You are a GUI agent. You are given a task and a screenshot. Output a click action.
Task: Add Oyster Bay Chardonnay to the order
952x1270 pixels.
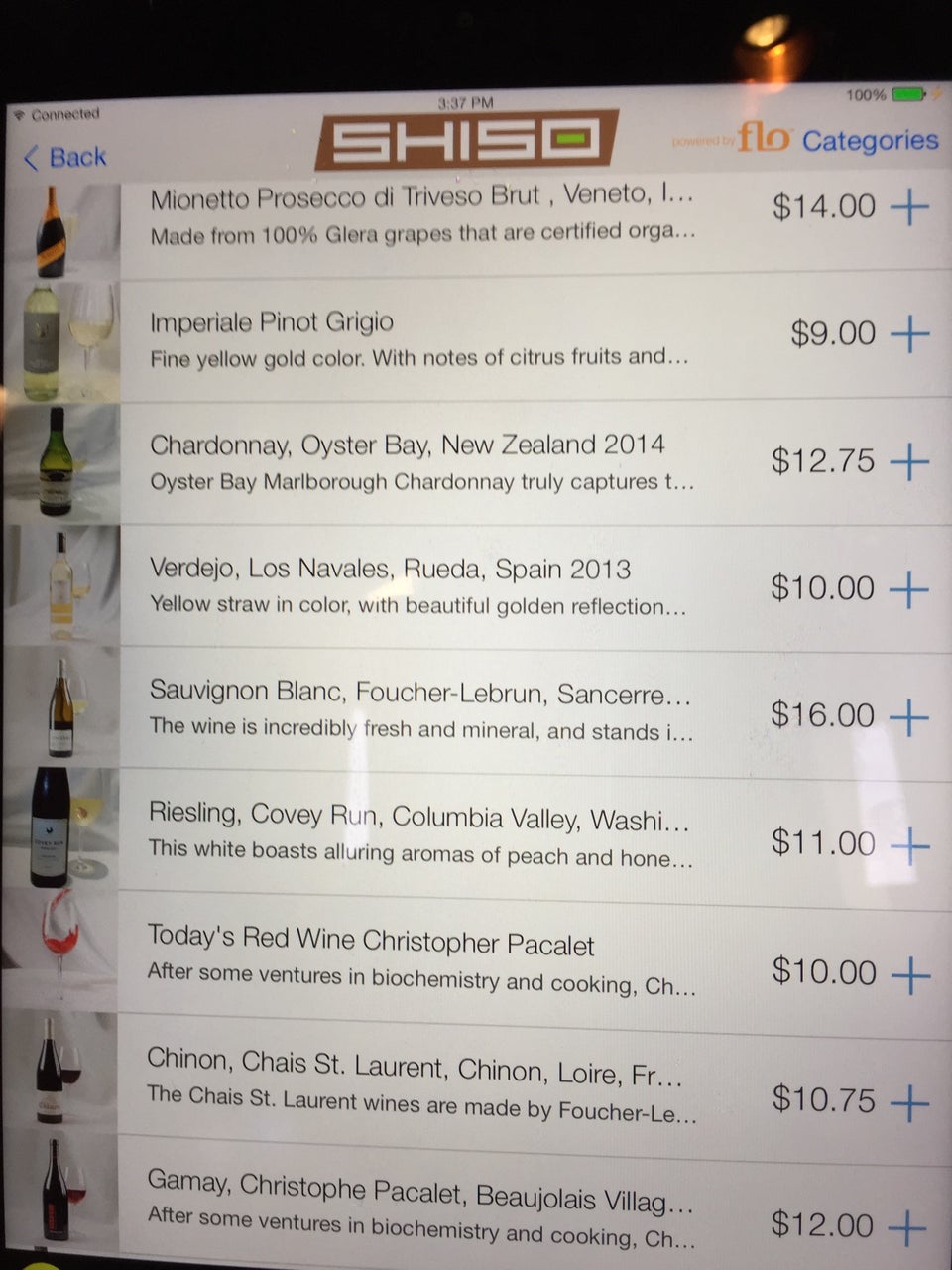tap(909, 461)
